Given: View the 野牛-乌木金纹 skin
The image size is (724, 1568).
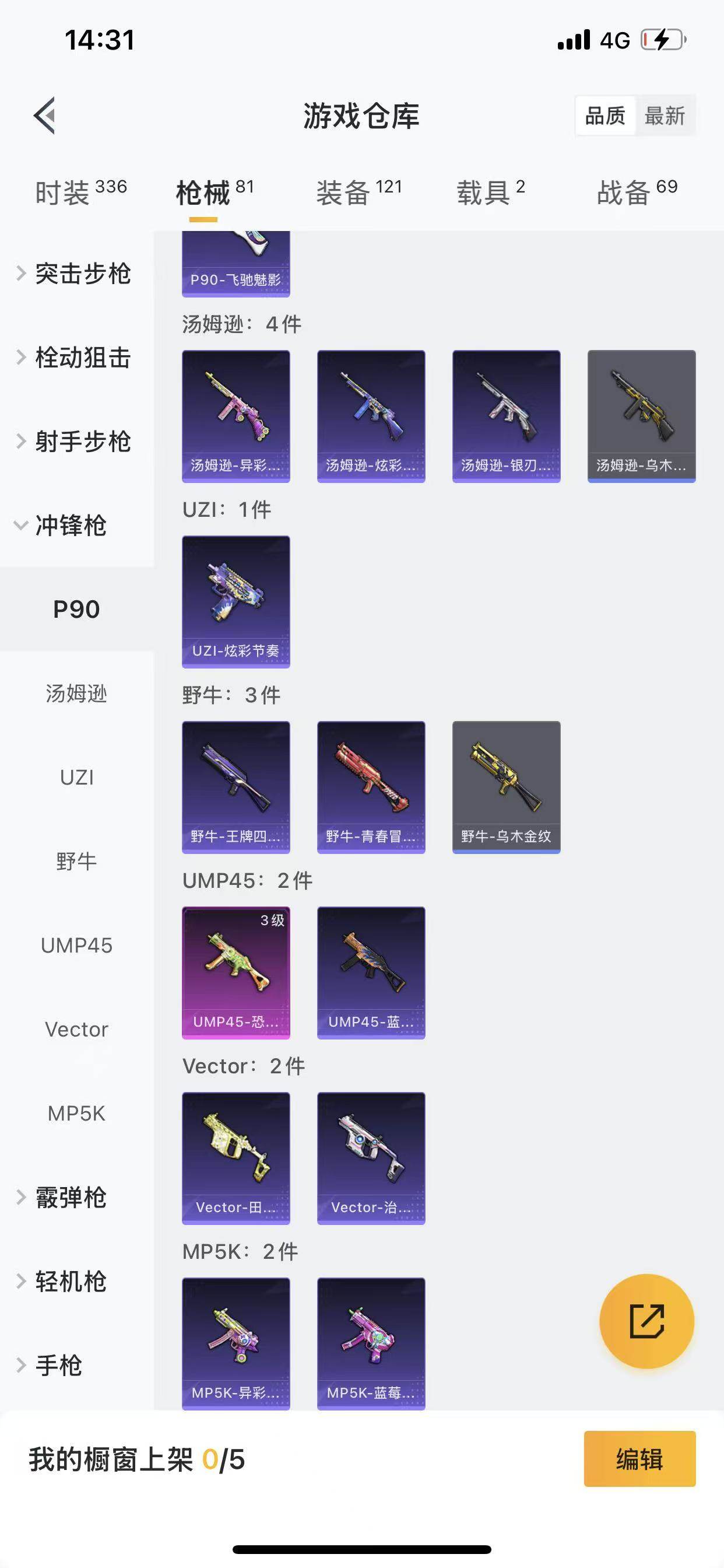Looking at the screenshot, I should pyautogui.click(x=506, y=787).
